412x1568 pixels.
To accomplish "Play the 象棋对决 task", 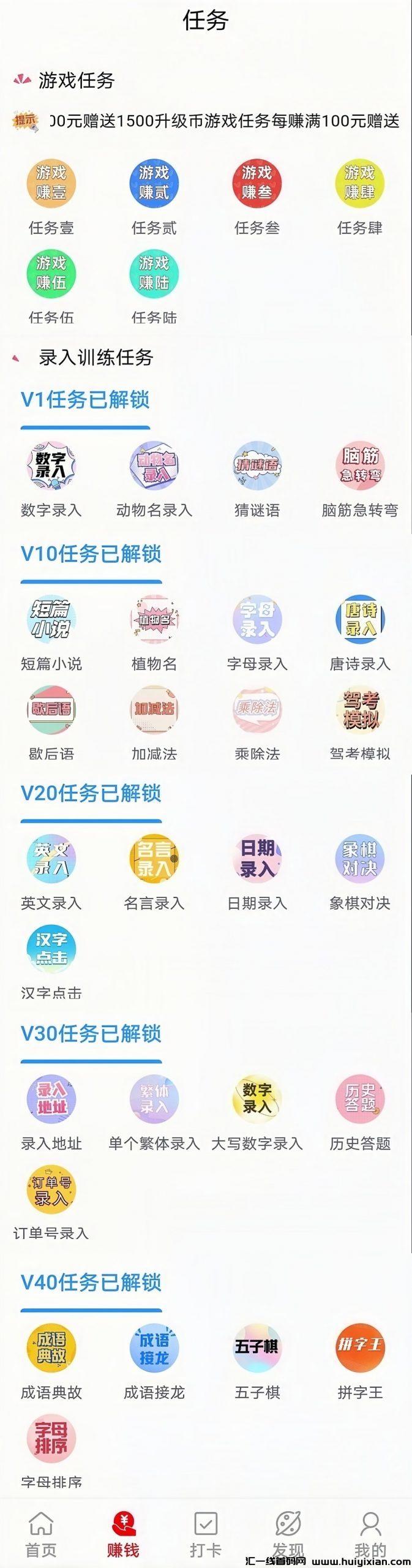I will [359, 859].
